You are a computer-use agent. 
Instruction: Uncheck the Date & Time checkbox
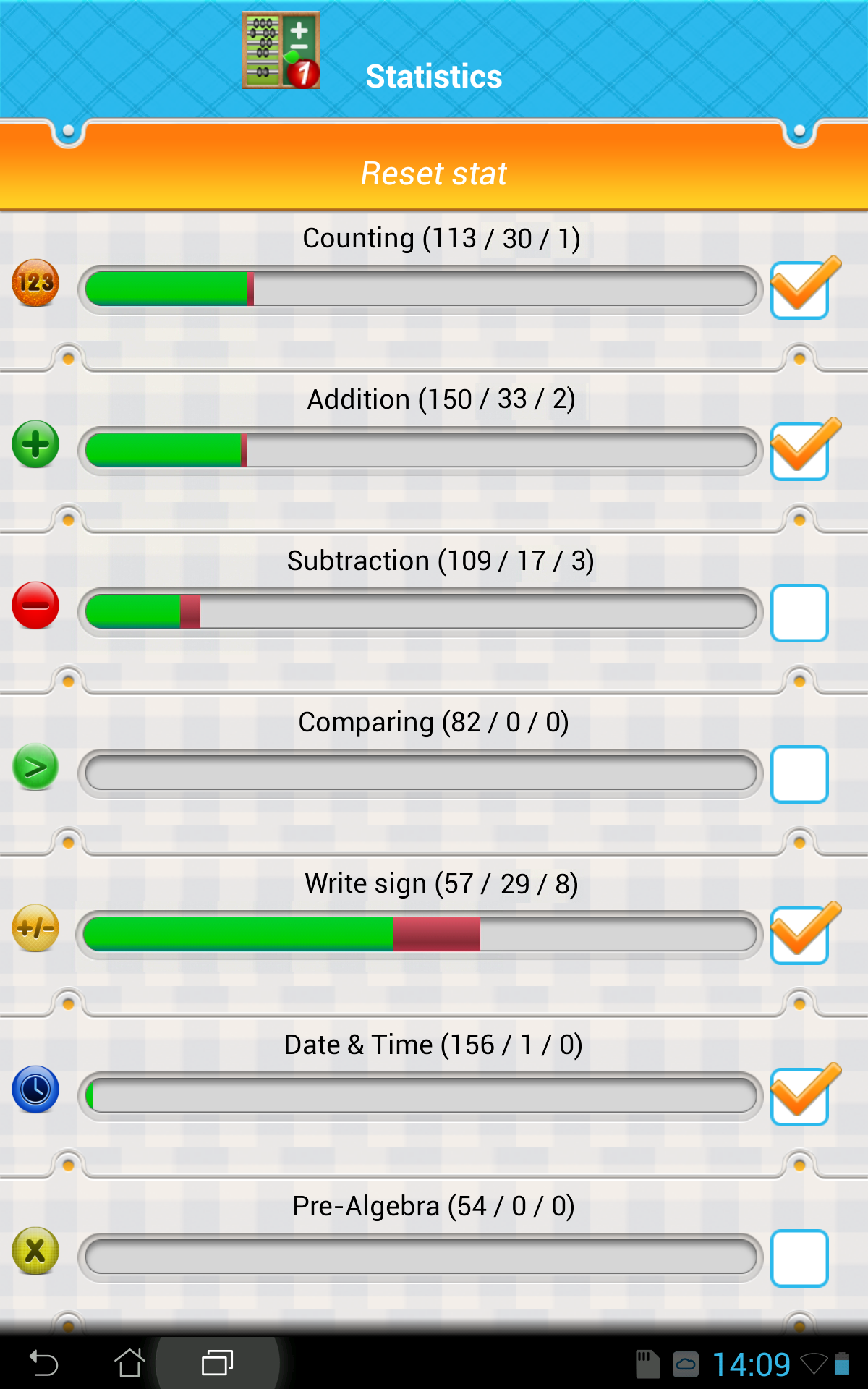(x=799, y=1097)
